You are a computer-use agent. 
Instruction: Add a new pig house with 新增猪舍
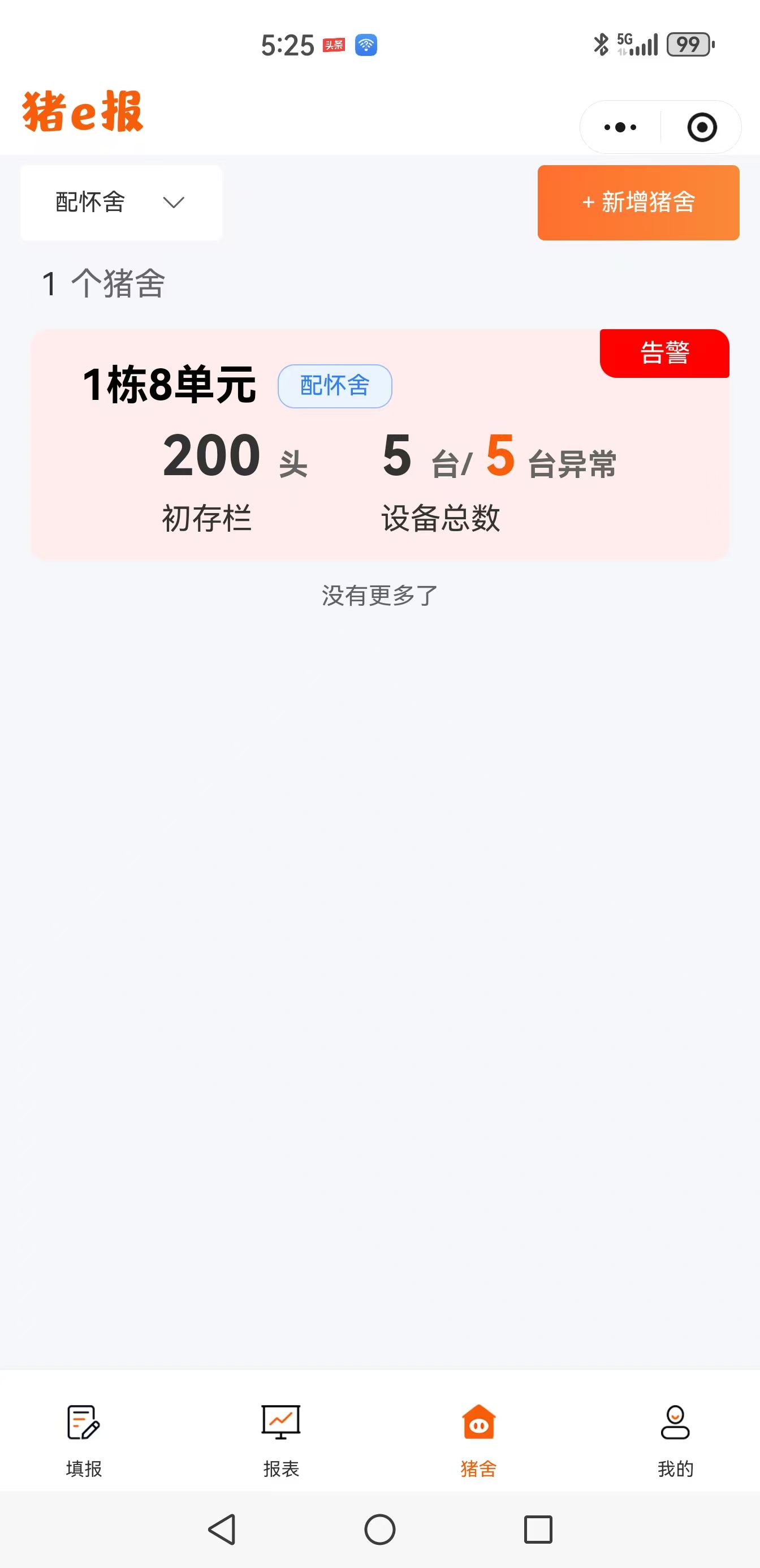(x=638, y=202)
